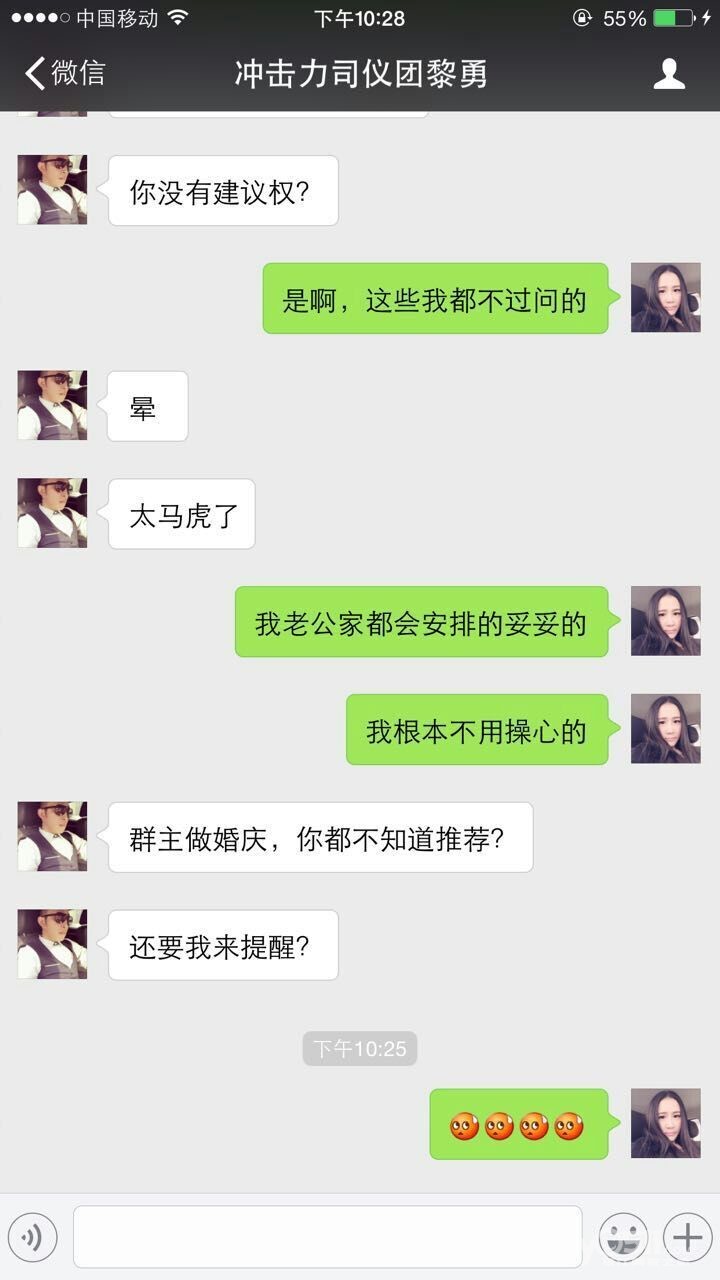Open sender's avatar beside 你没有建议权?
720x1280 pixels.
(52, 190)
